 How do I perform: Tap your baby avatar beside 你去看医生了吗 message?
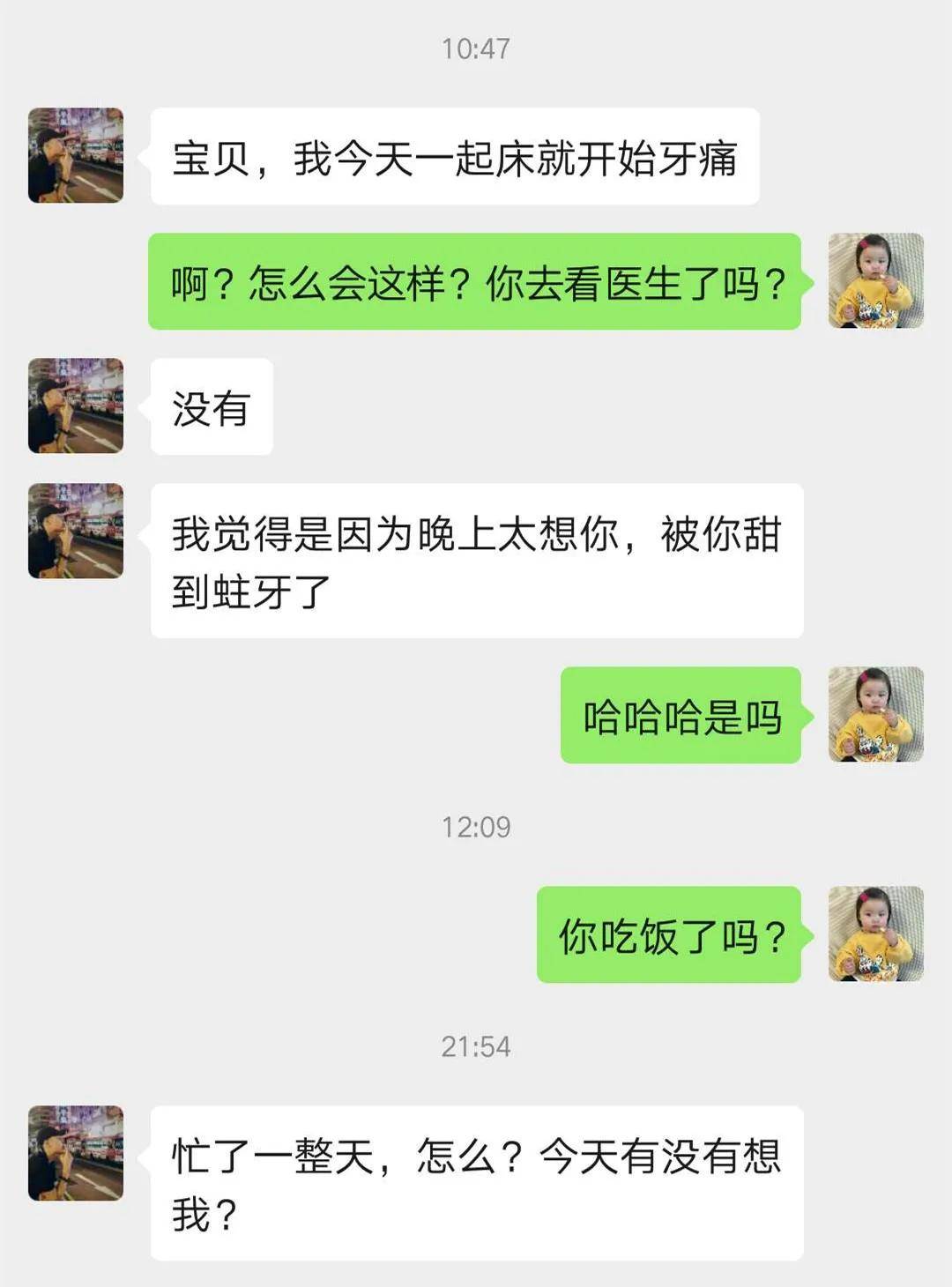click(875, 281)
